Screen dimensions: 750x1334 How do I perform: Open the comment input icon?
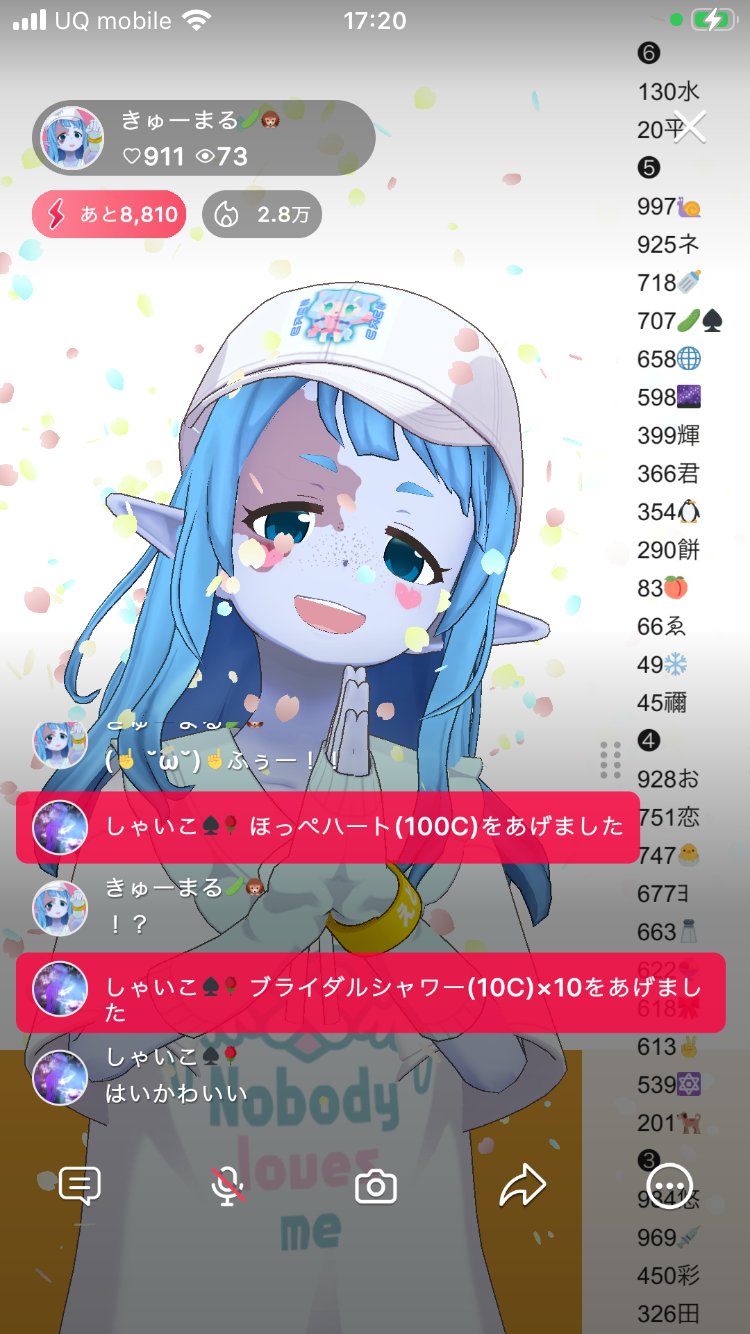80,1186
